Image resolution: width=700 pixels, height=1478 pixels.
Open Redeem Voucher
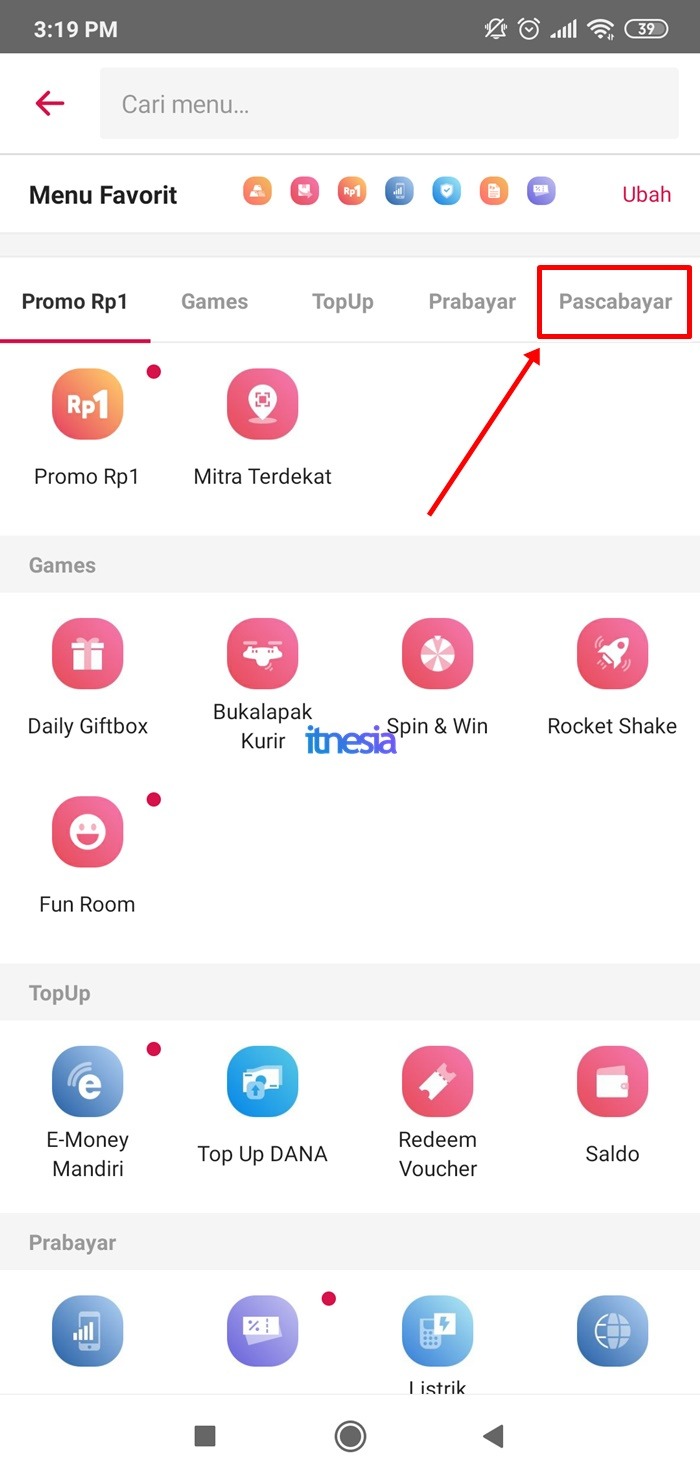point(437,1082)
